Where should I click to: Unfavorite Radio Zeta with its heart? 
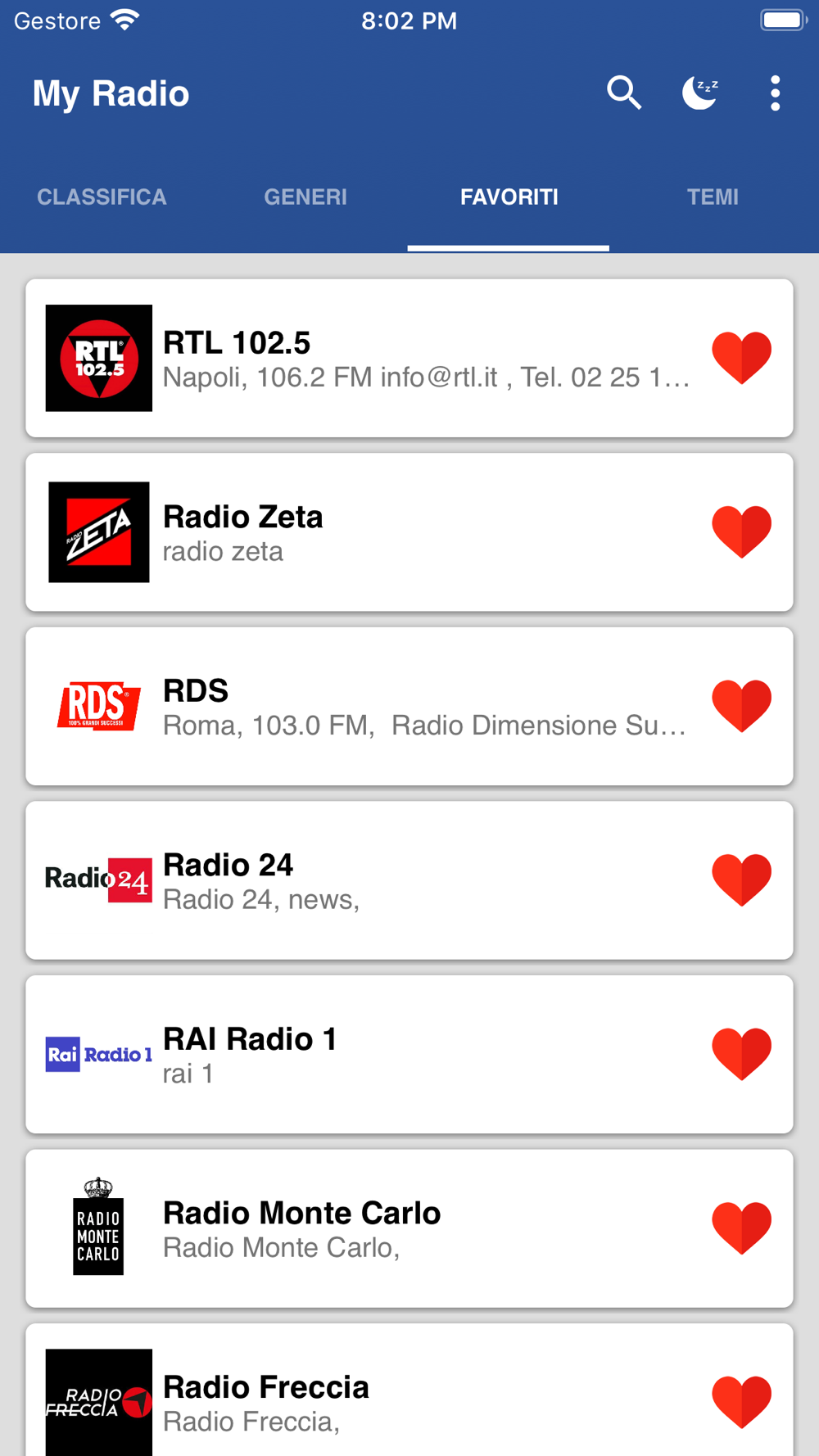pyautogui.click(x=741, y=532)
